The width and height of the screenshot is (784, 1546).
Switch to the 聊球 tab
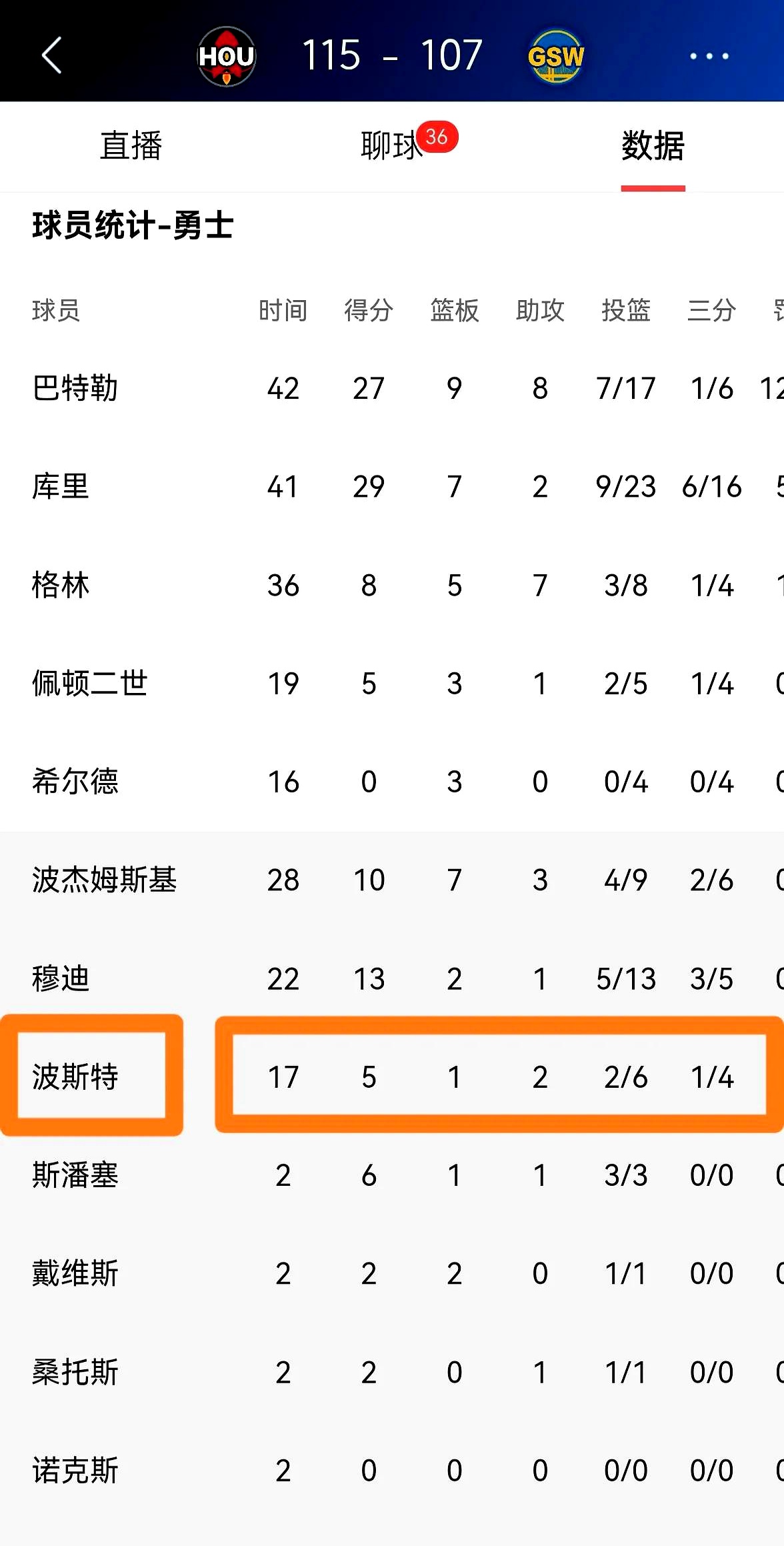coord(392,145)
